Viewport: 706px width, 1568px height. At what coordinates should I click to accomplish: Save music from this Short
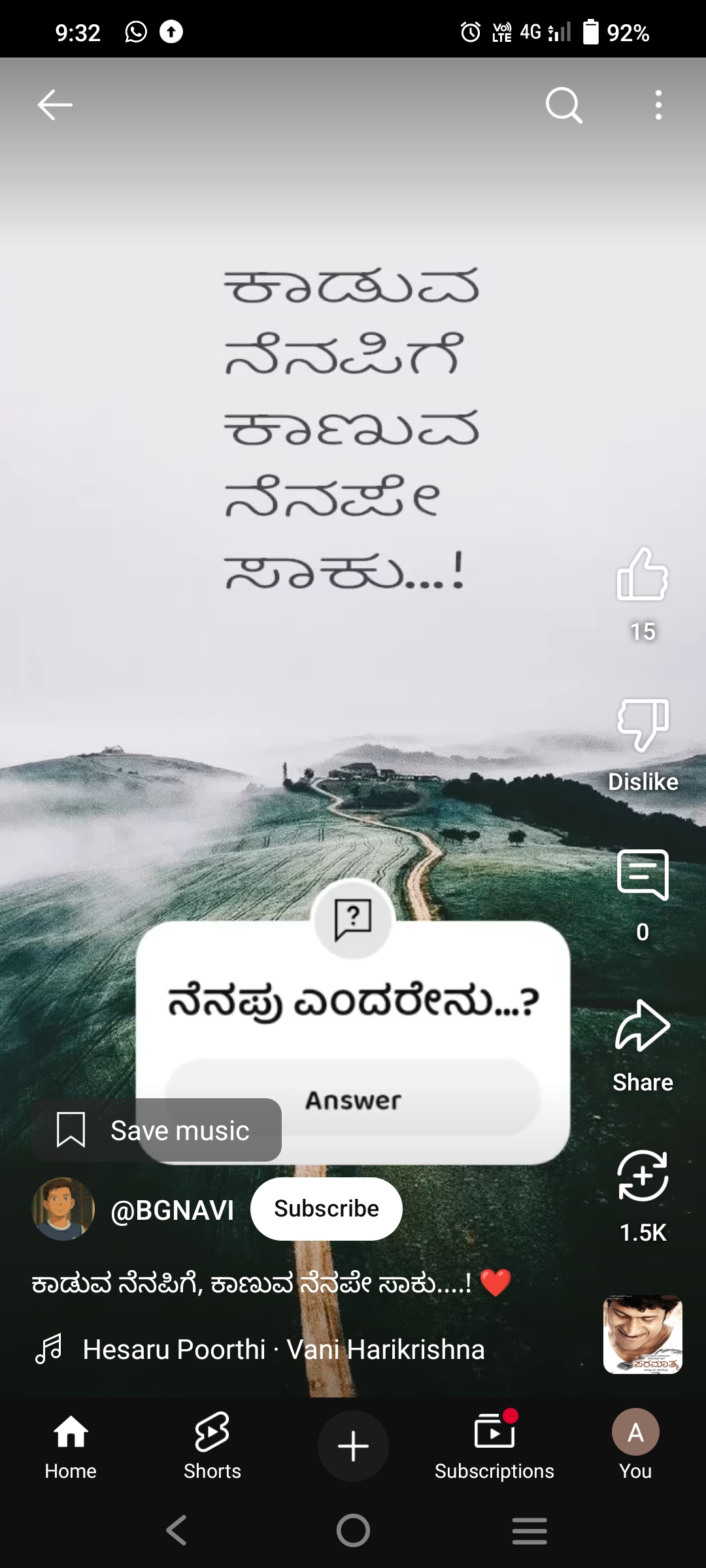click(157, 1130)
